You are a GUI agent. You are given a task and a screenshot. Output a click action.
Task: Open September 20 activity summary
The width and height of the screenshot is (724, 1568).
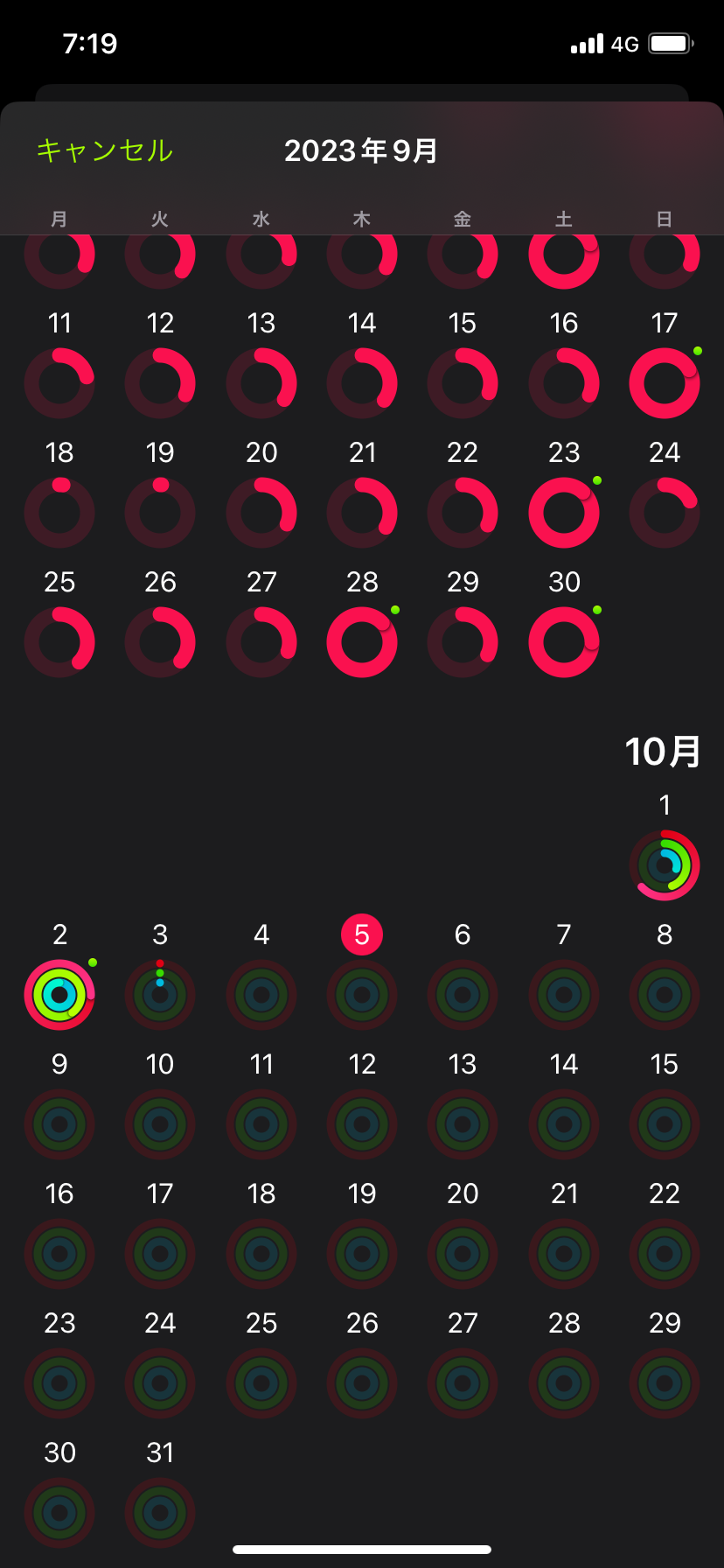pyautogui.click(x=261, y=512)
